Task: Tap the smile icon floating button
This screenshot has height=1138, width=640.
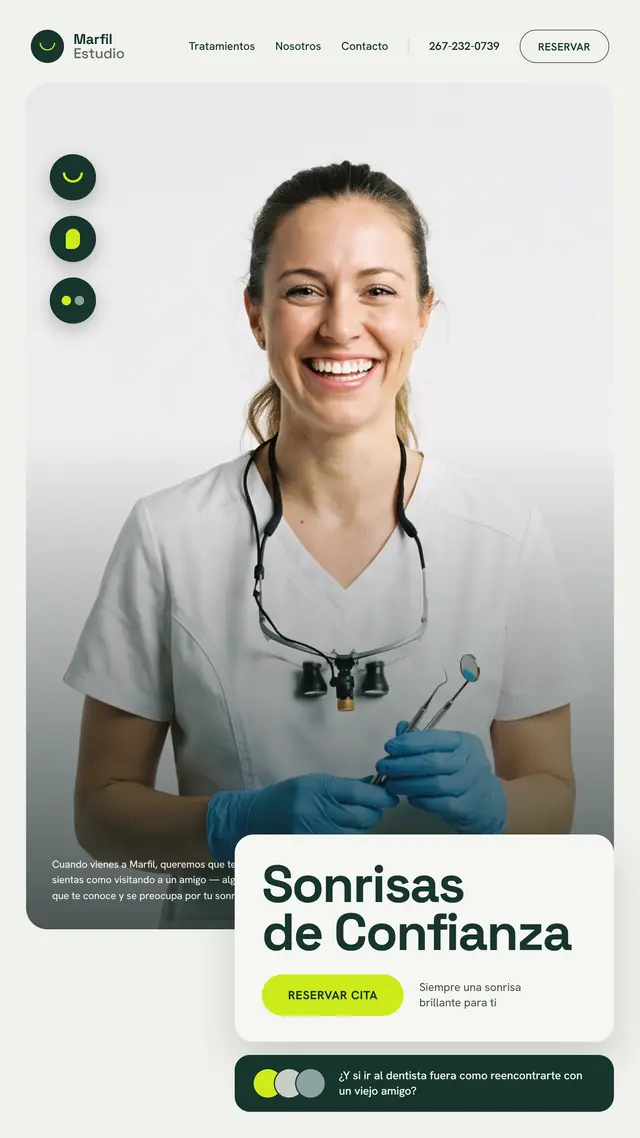Action: (x=73, y=177)
